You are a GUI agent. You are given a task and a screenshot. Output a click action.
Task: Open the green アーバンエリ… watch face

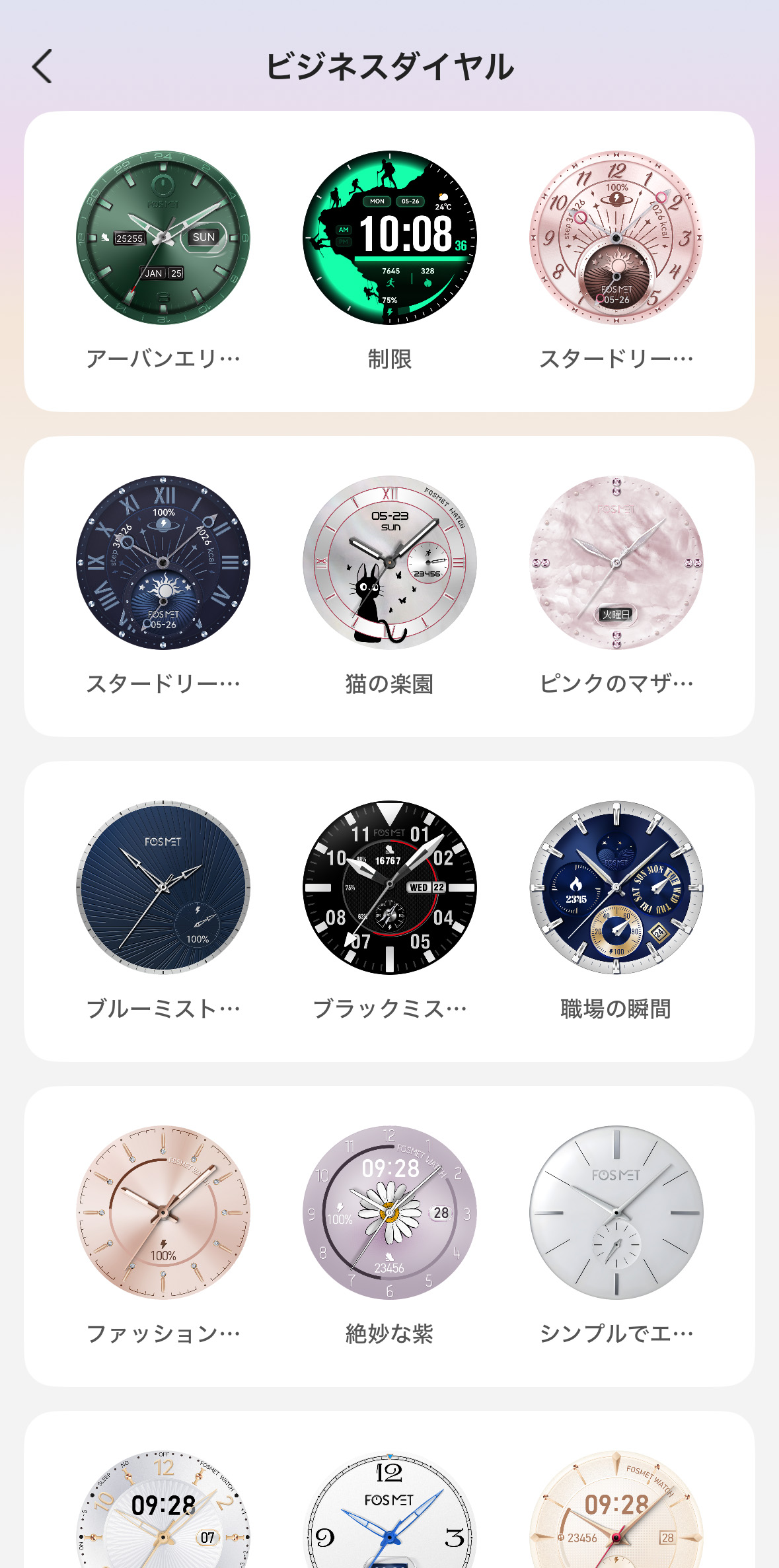pos(163,238)
